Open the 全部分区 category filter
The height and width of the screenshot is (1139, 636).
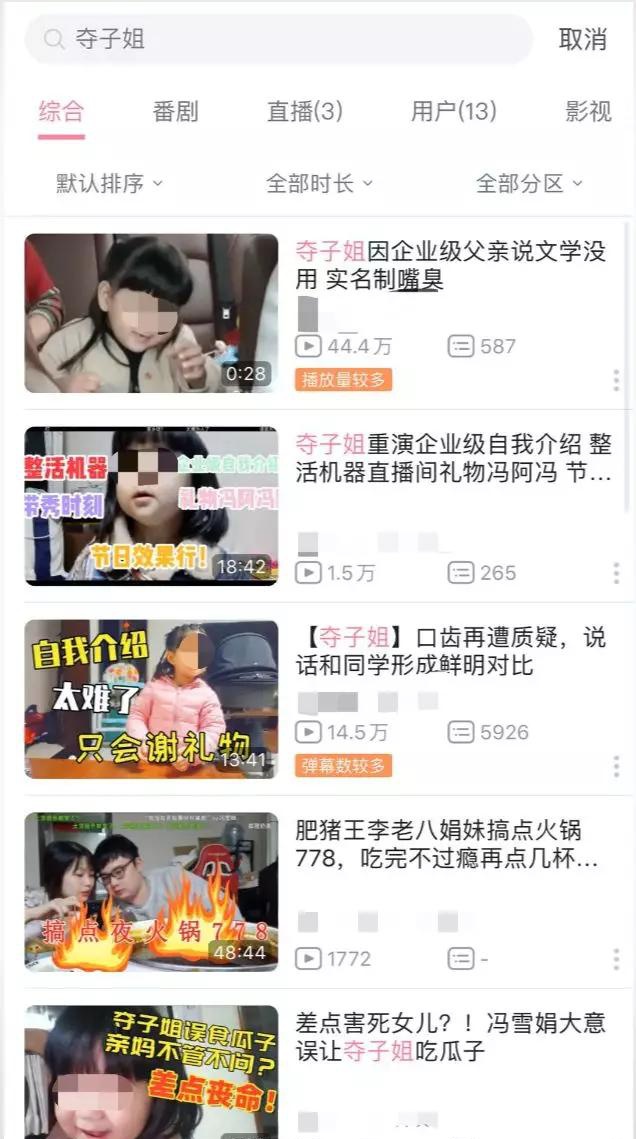pyautogui.click(x=529, y=183)
